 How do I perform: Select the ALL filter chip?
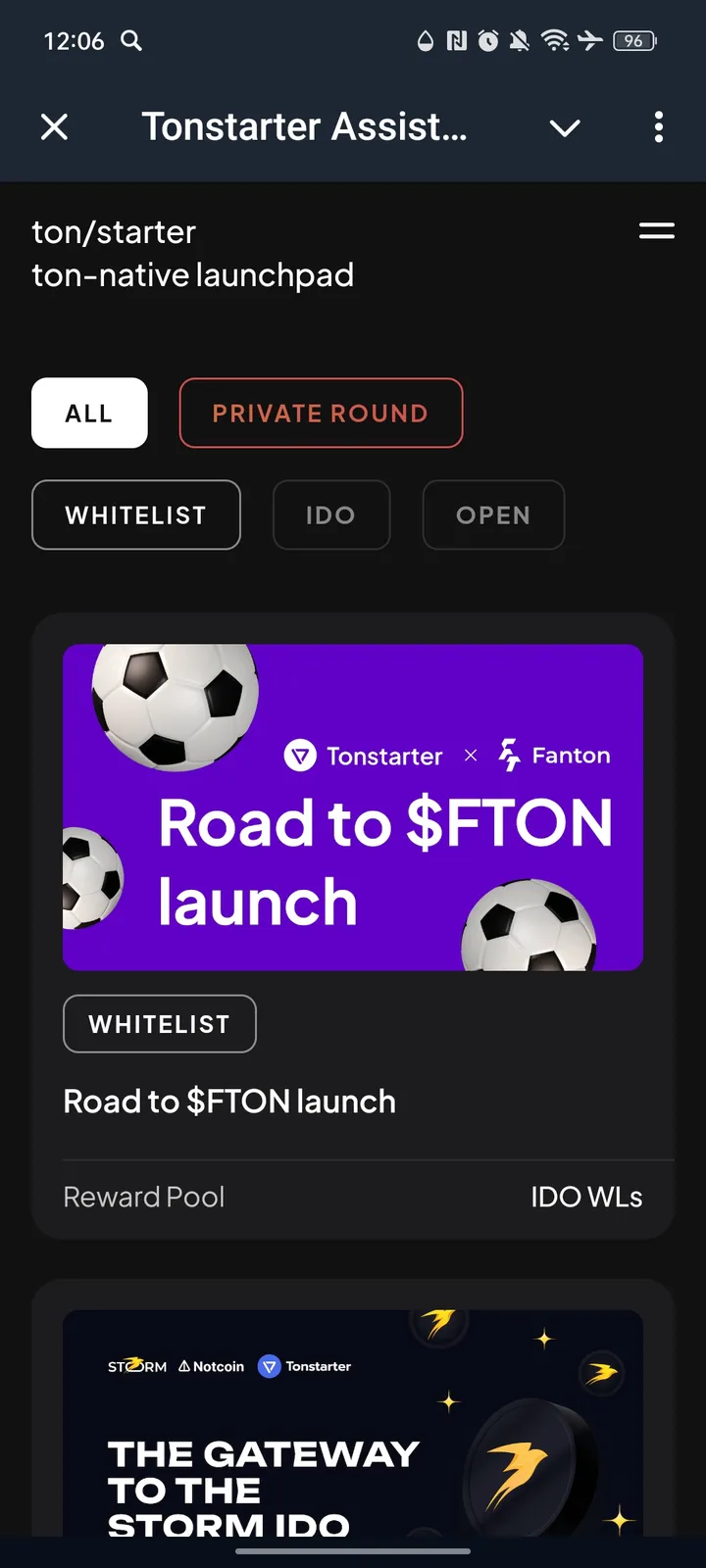[89, 413]
